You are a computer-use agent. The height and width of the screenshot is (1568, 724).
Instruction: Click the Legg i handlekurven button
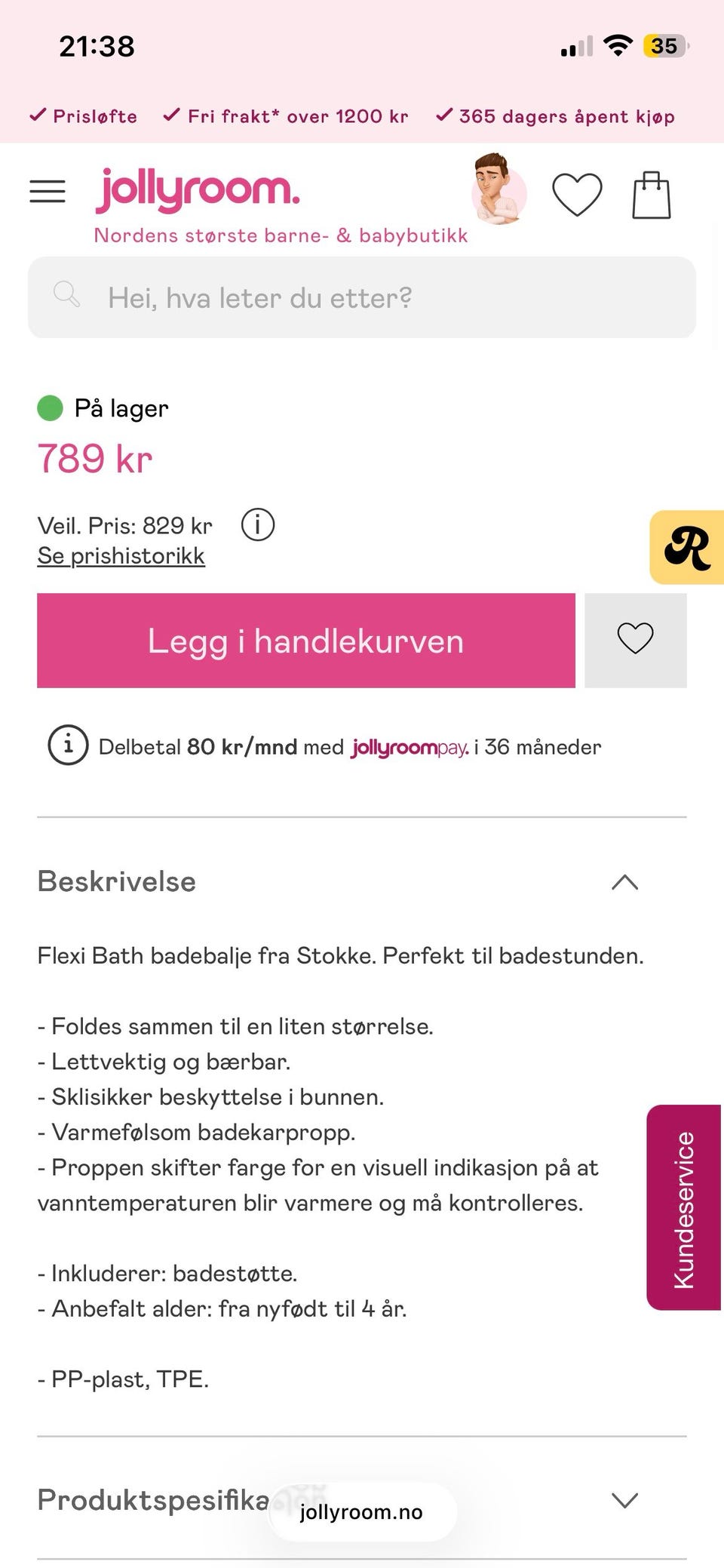point(306,640)
